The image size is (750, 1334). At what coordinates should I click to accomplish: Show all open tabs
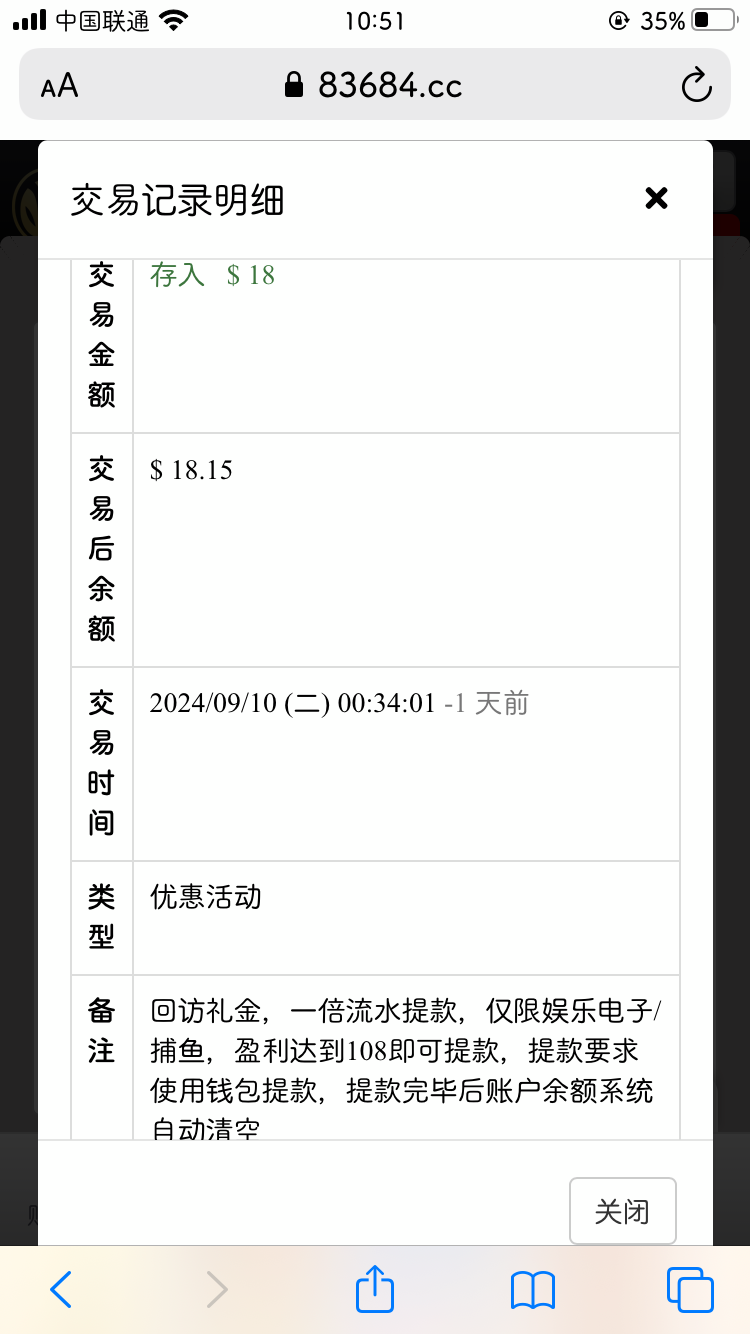(x=690, y=1290)
